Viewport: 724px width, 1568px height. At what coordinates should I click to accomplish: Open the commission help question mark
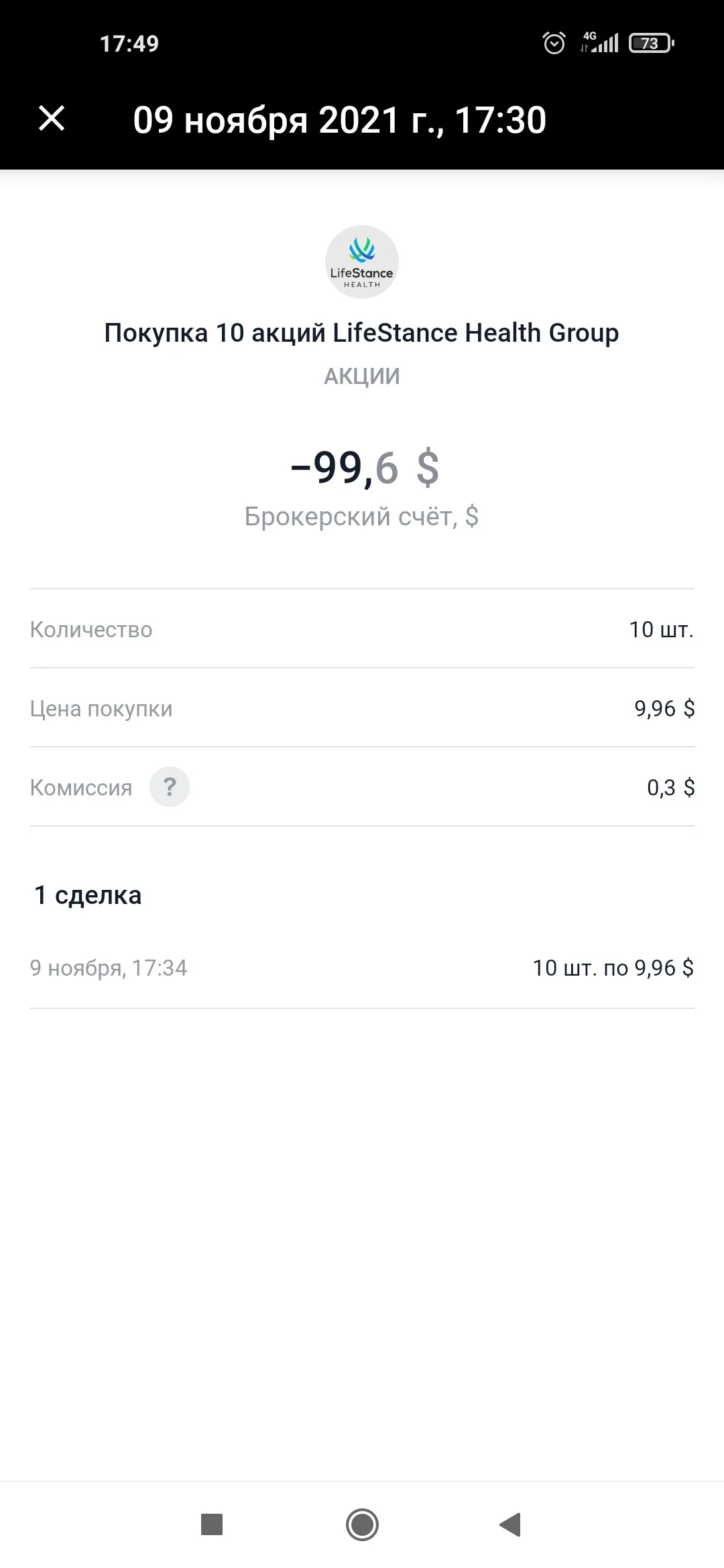coord(169,787)
